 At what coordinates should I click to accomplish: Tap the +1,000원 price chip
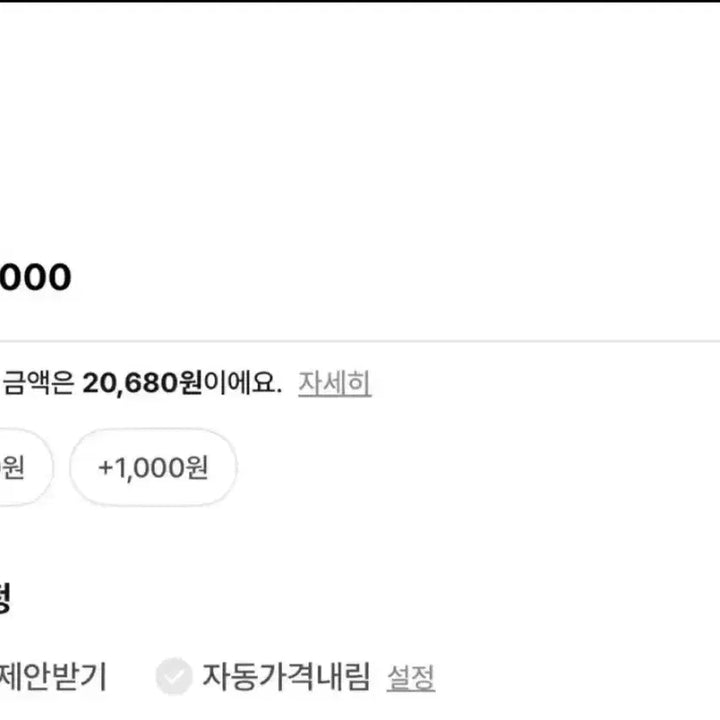coord(153,467)
